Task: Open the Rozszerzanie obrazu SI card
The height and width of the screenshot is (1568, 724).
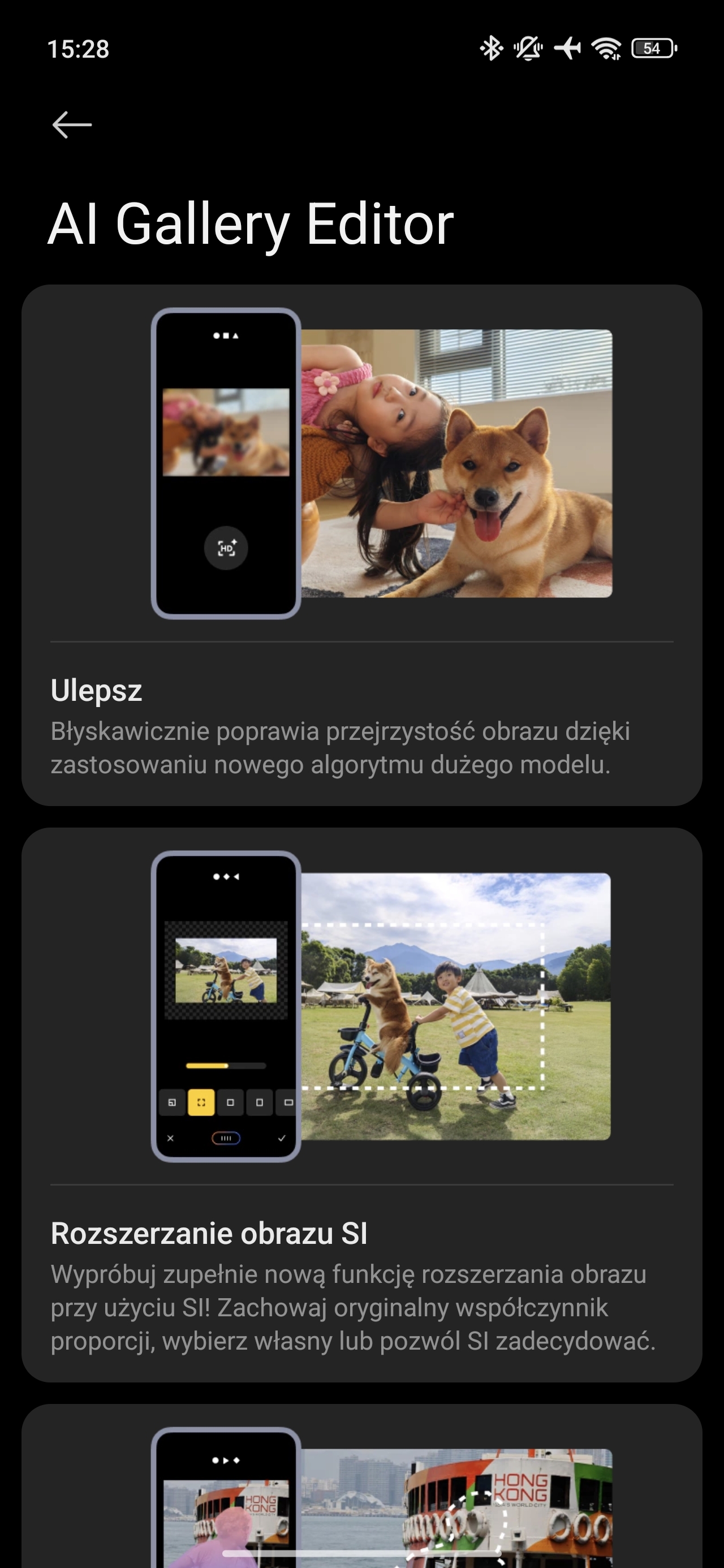Action: click(361, 1104)
